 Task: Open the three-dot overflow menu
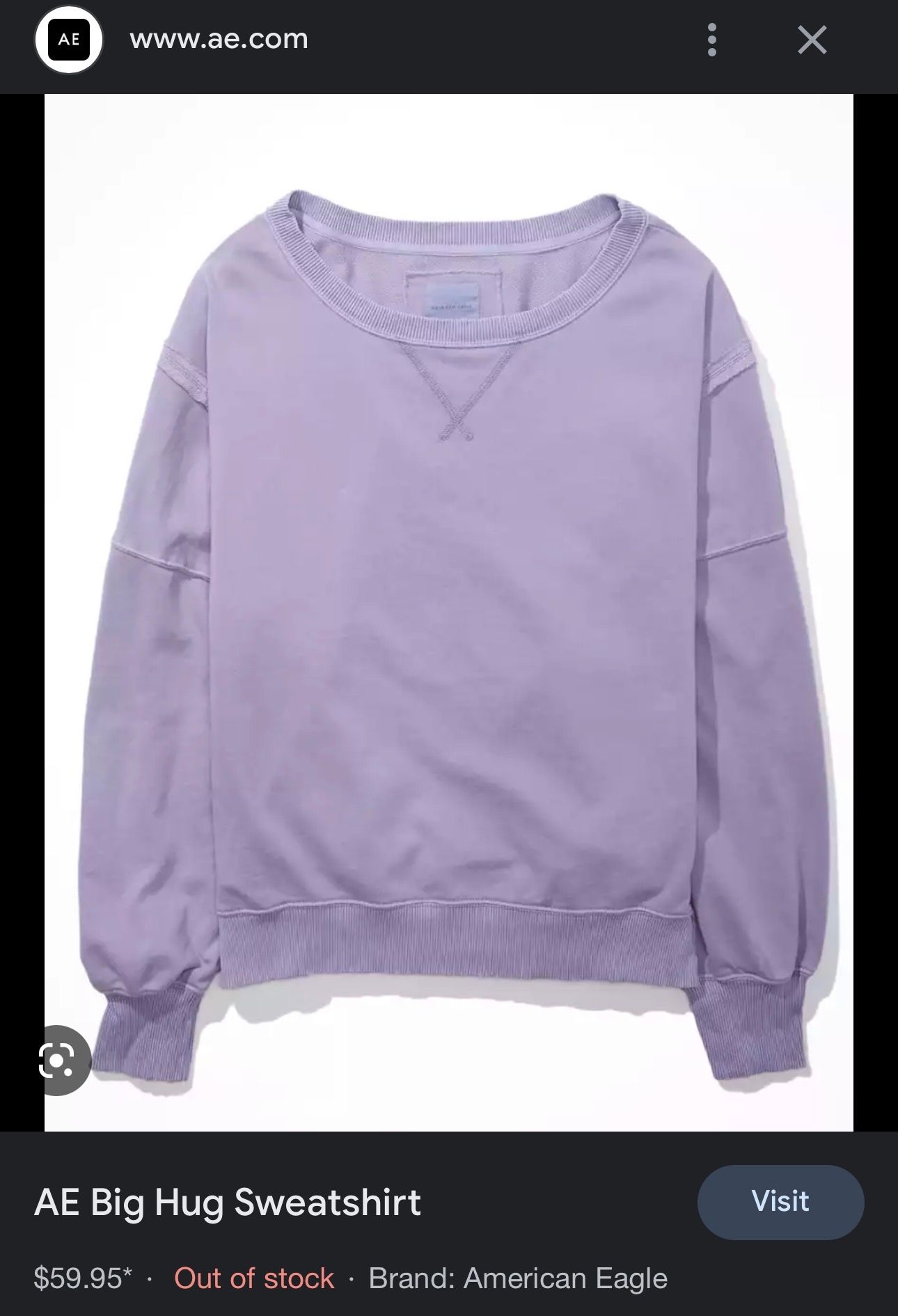711,40
